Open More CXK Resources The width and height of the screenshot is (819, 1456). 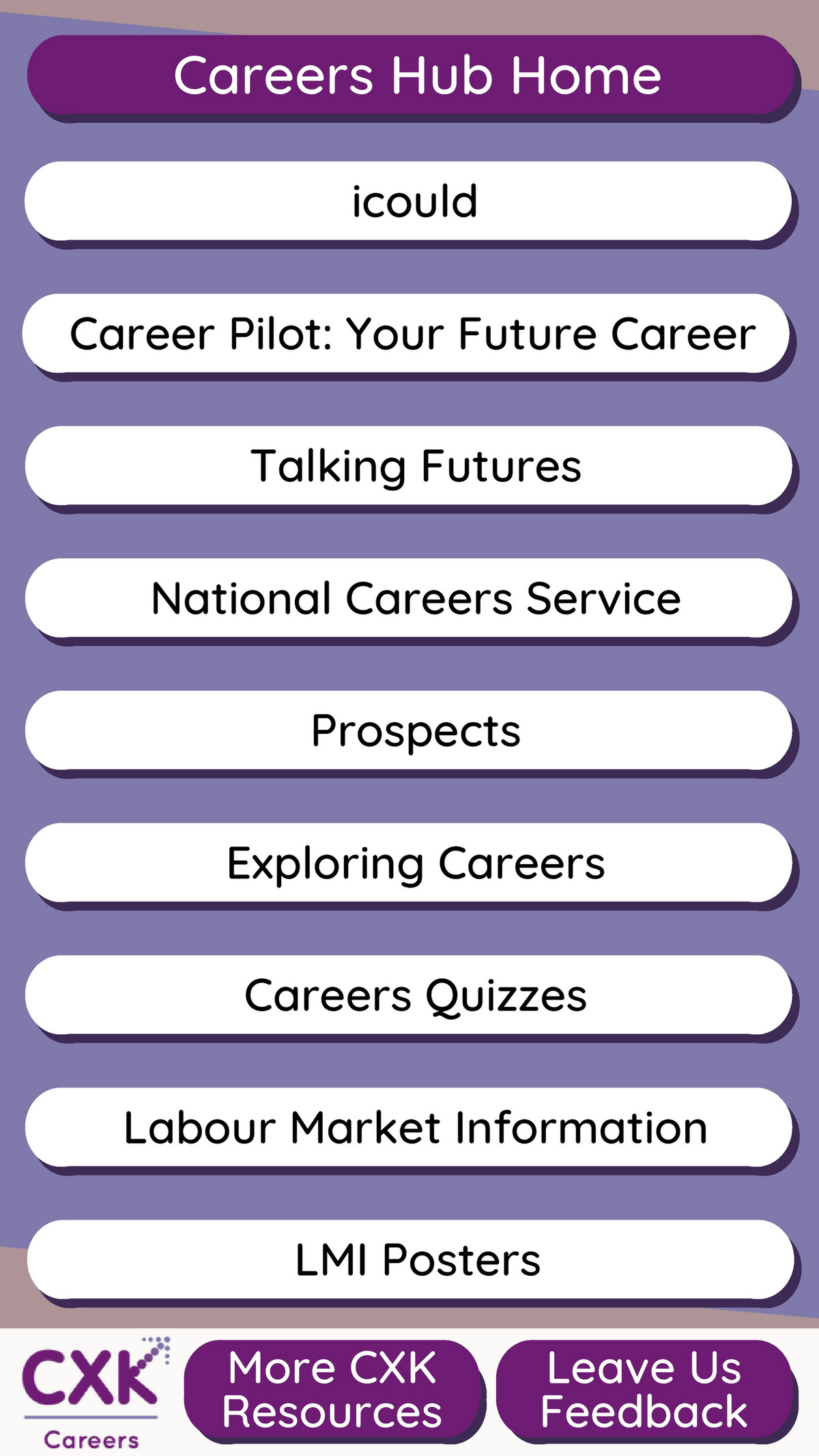332,1390
